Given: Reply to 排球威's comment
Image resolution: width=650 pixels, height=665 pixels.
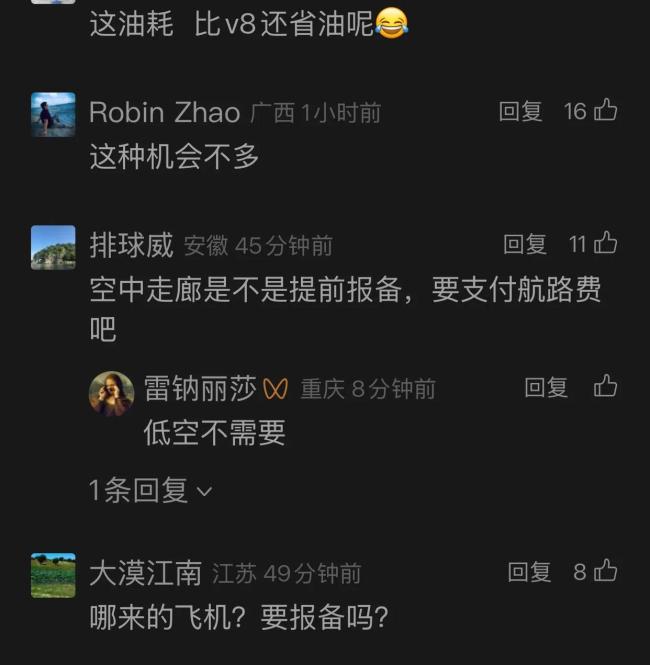Looking at the screenshot, I should [524, 244].
